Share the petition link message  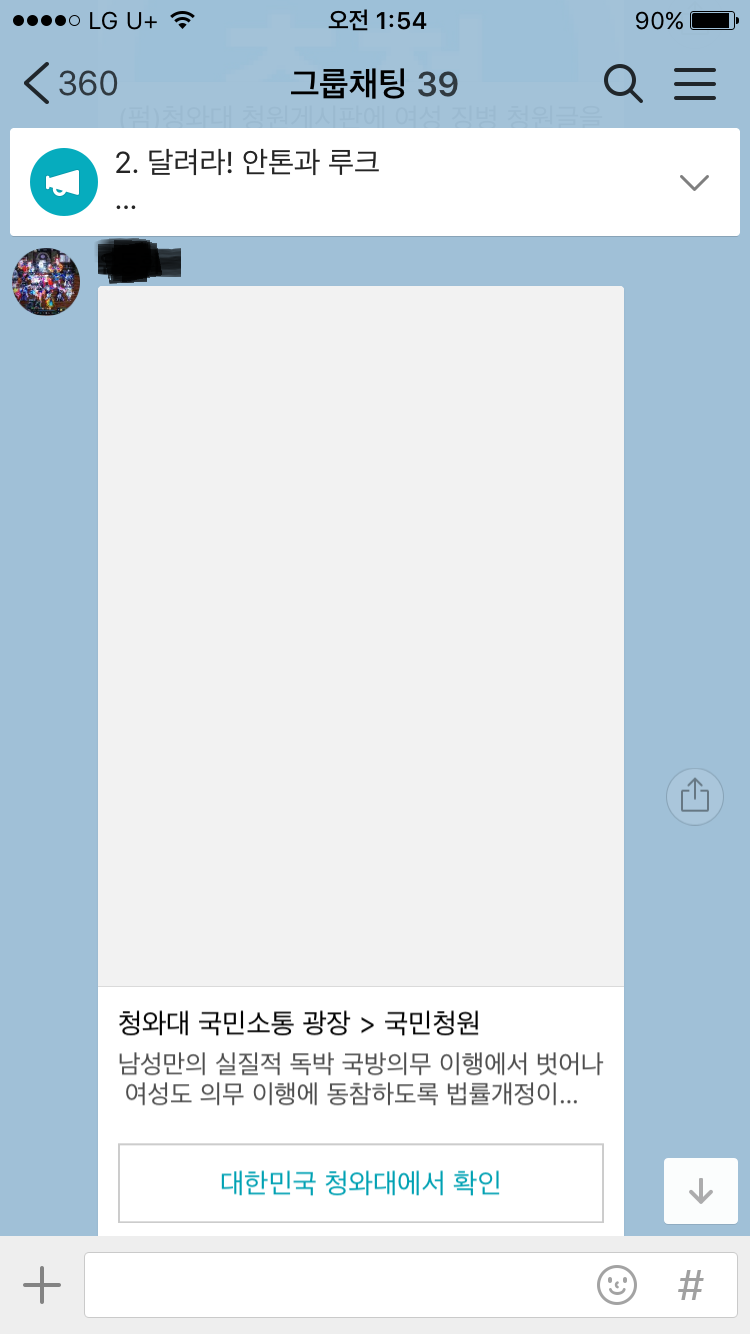click(x=694, y=797)
